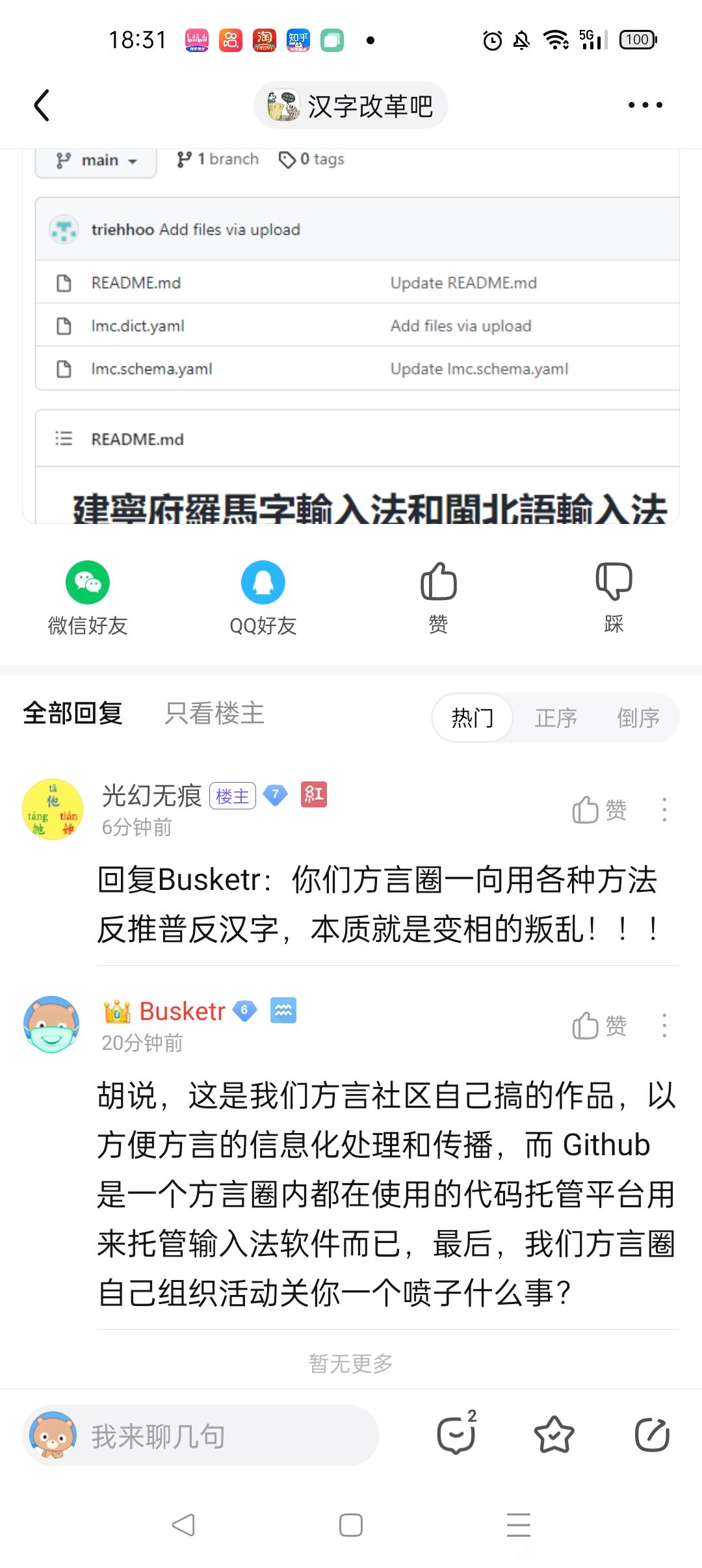Like 光幻无痕's reply

point(599,810)
